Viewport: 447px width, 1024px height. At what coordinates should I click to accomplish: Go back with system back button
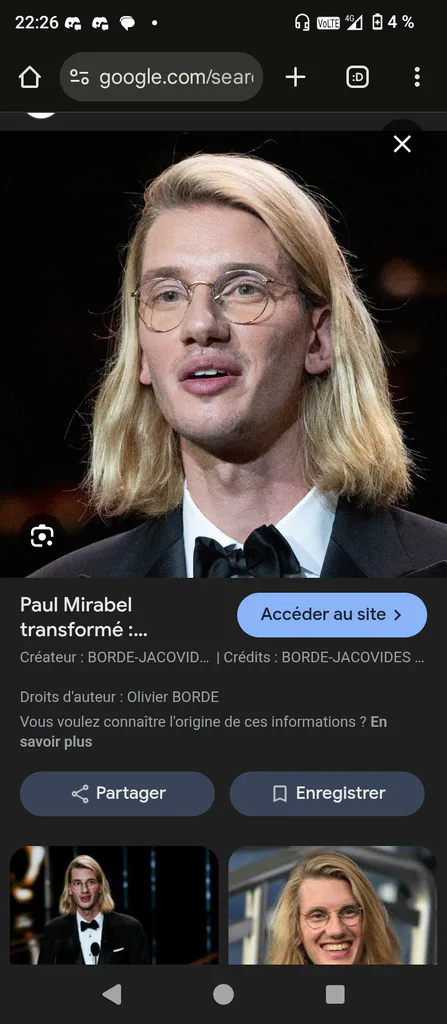(112, 994)
